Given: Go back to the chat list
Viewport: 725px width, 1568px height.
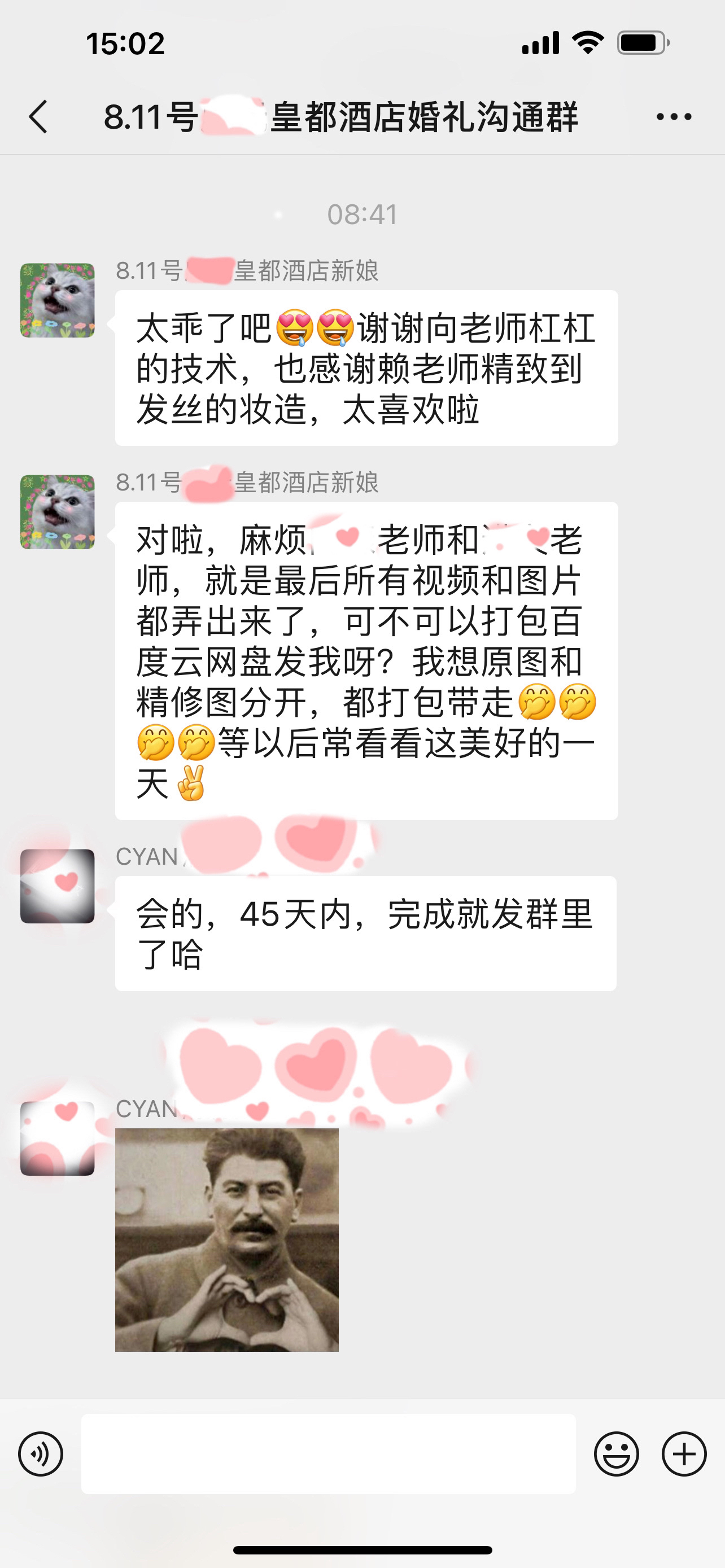Looking at the screenshot, I should click(x=38, y=116).
